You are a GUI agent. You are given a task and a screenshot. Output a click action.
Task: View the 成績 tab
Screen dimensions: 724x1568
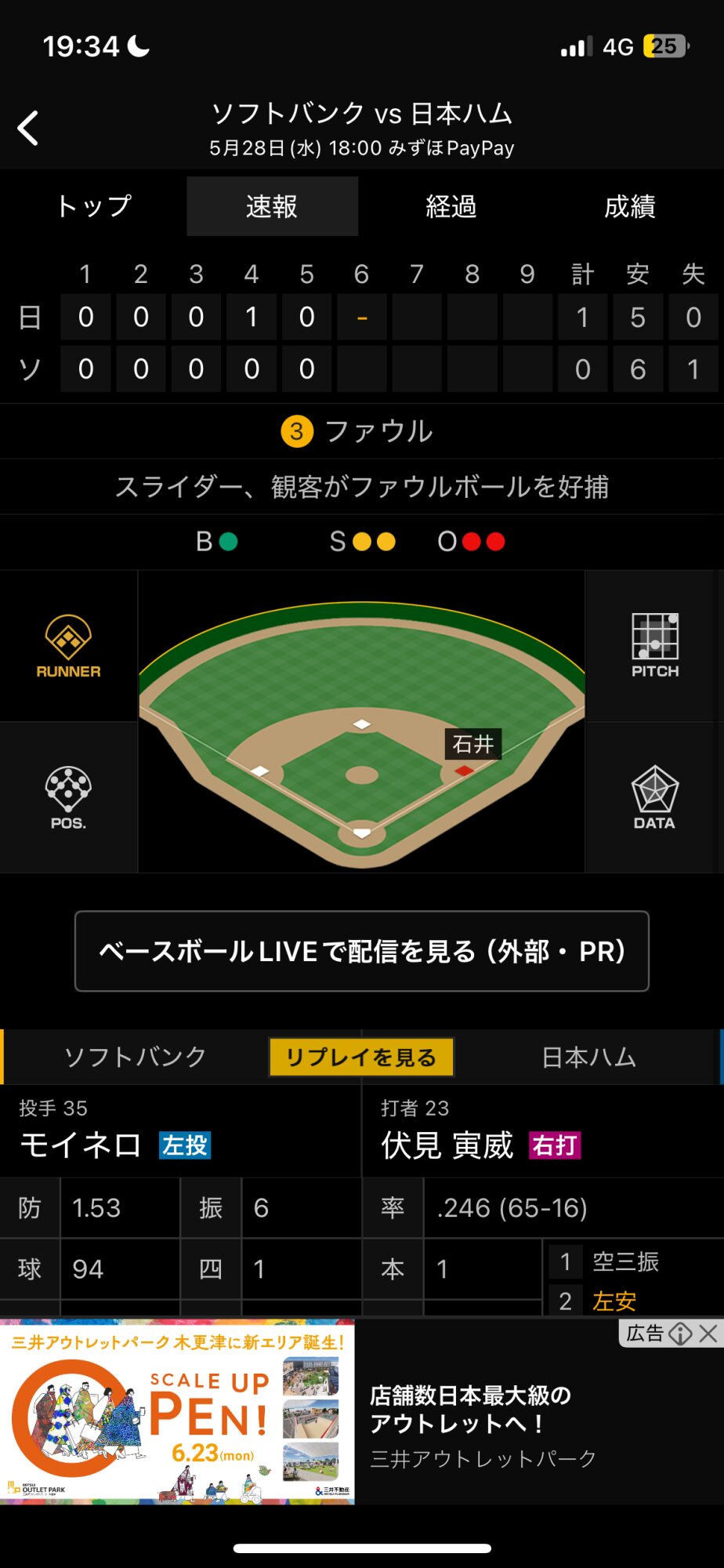coord(629,206)
